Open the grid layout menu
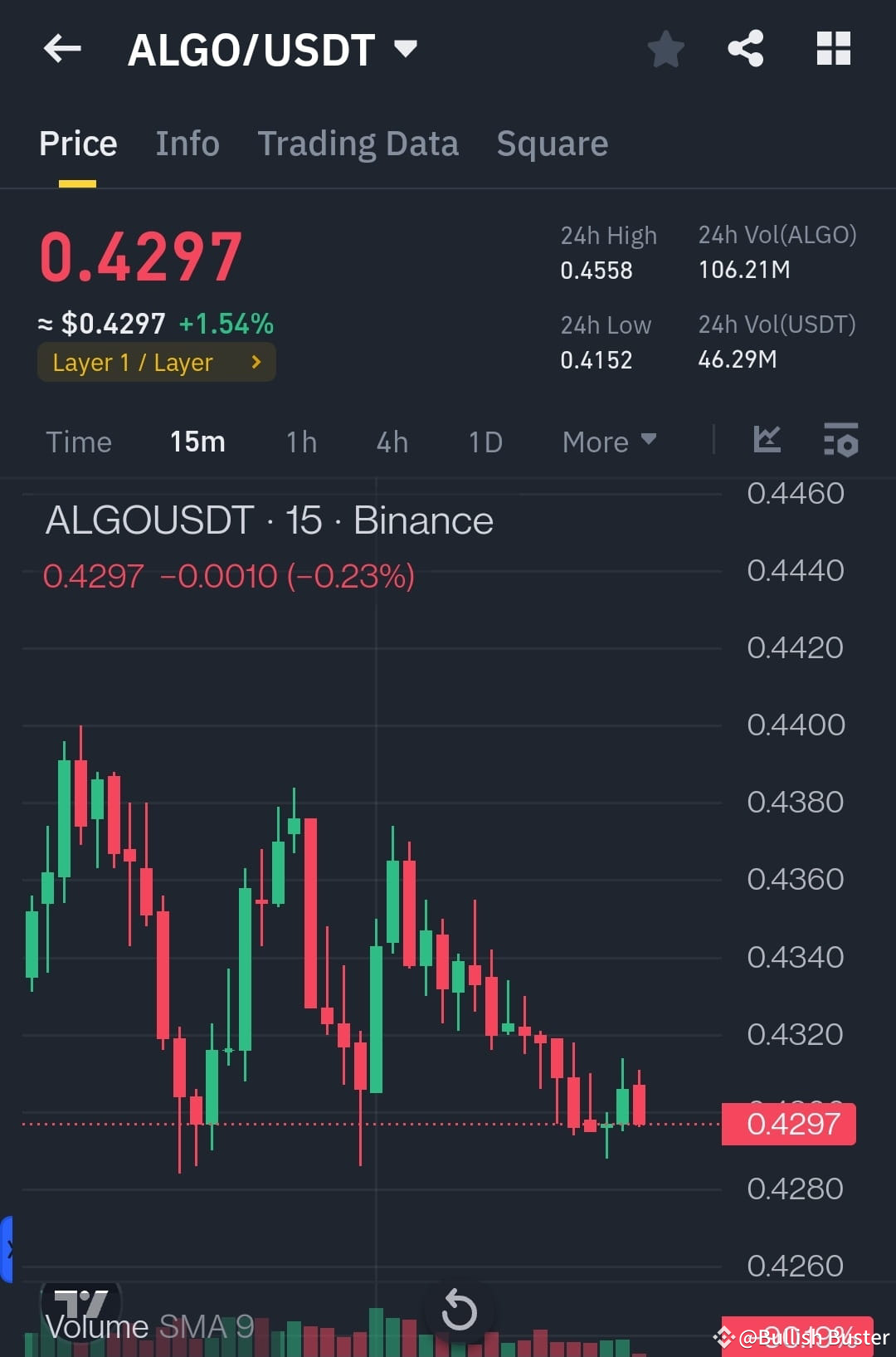 (833, 48)
